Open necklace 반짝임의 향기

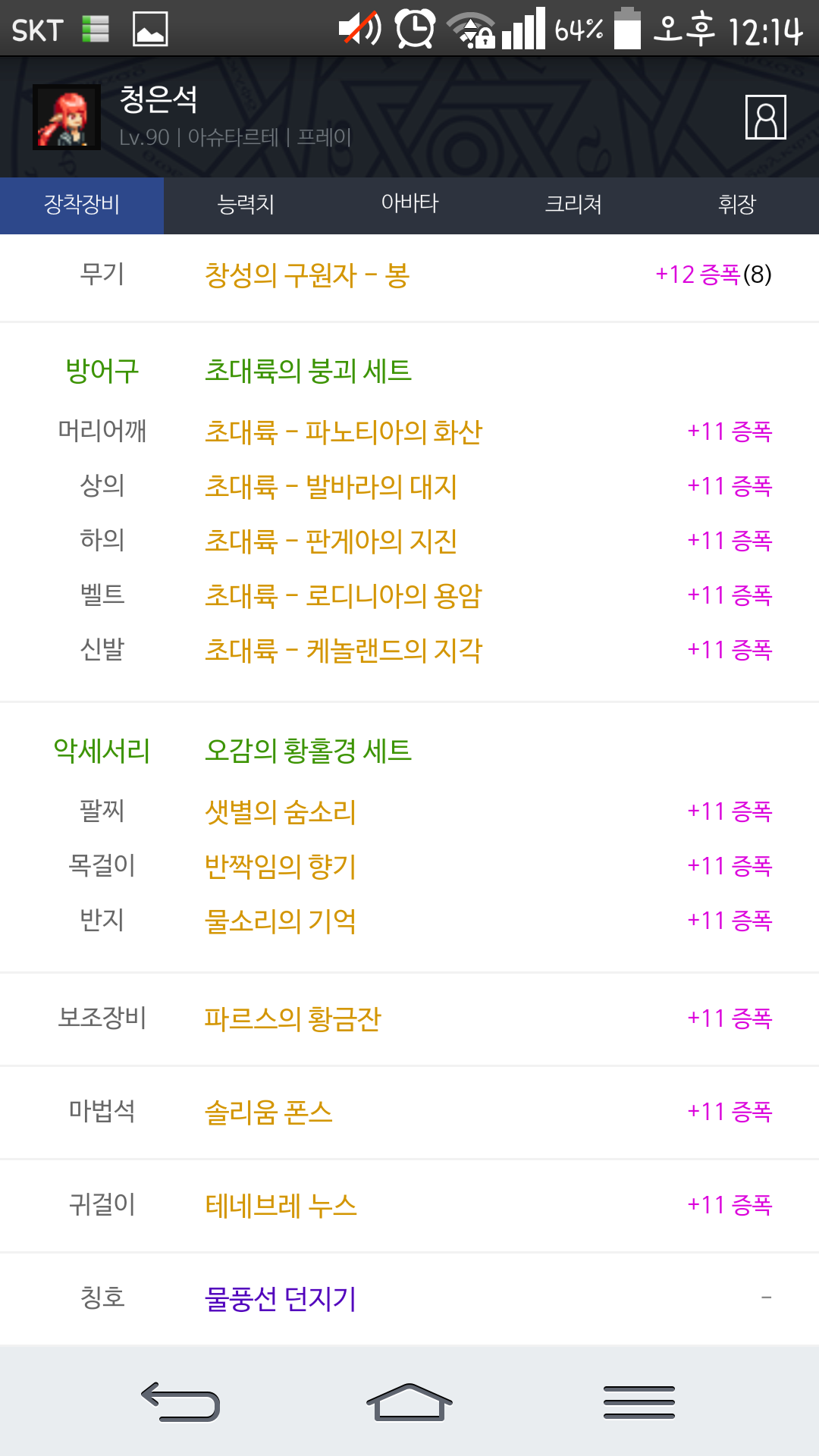(281, 867)
